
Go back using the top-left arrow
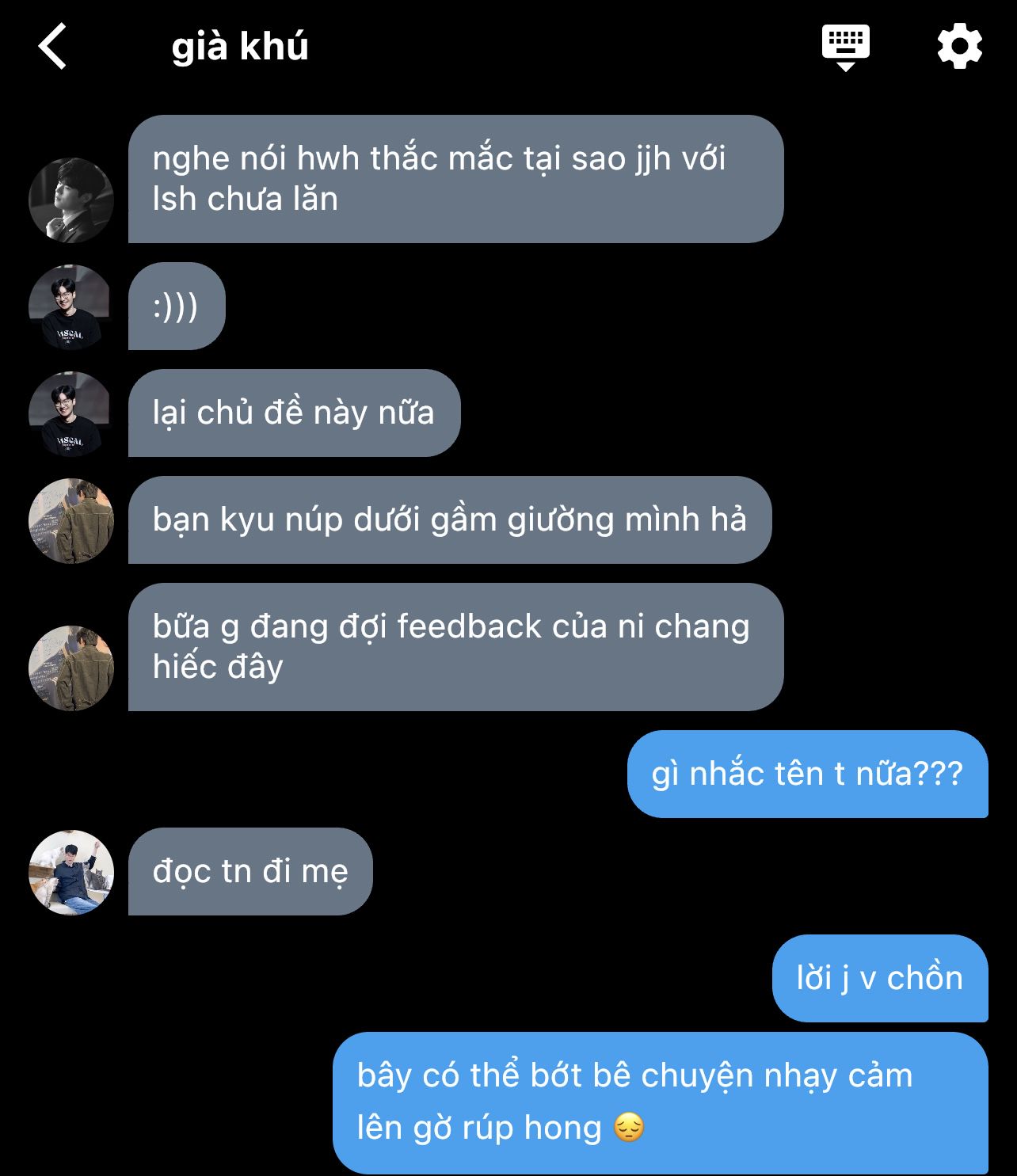[52, 46]
